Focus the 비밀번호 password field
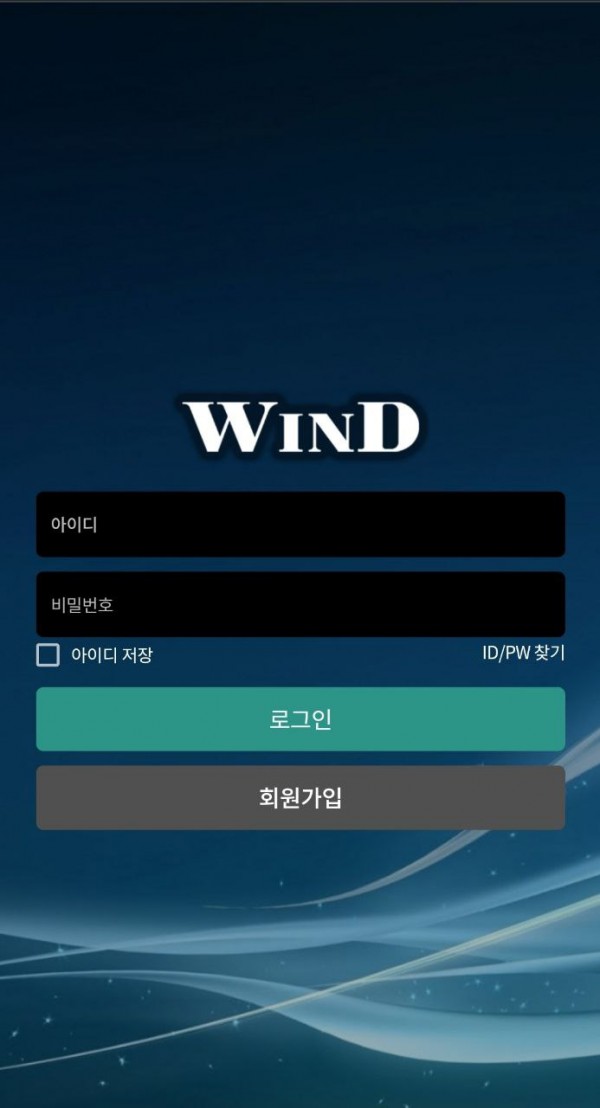600x1108 pixels. (300, 604)
